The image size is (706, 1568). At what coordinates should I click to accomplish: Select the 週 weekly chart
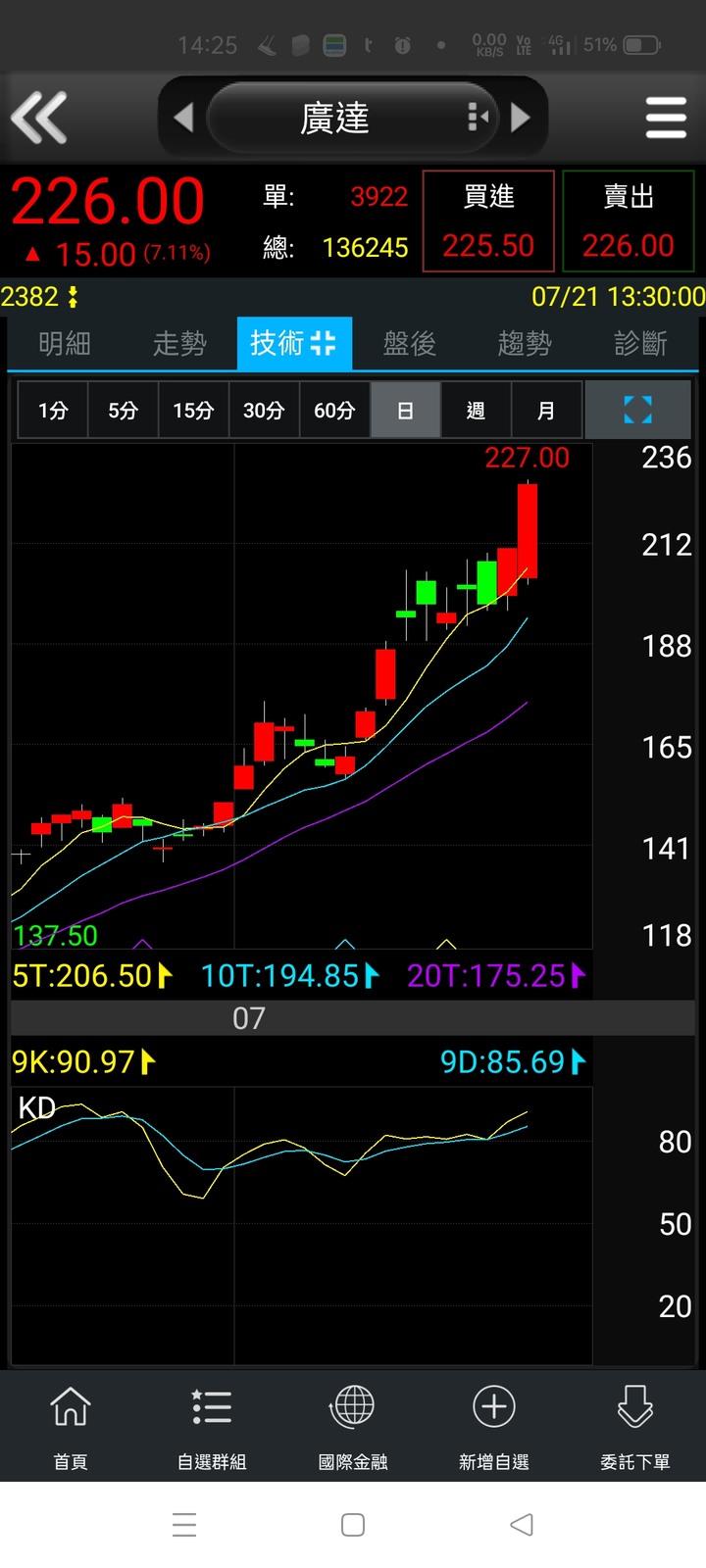[476, 410]
